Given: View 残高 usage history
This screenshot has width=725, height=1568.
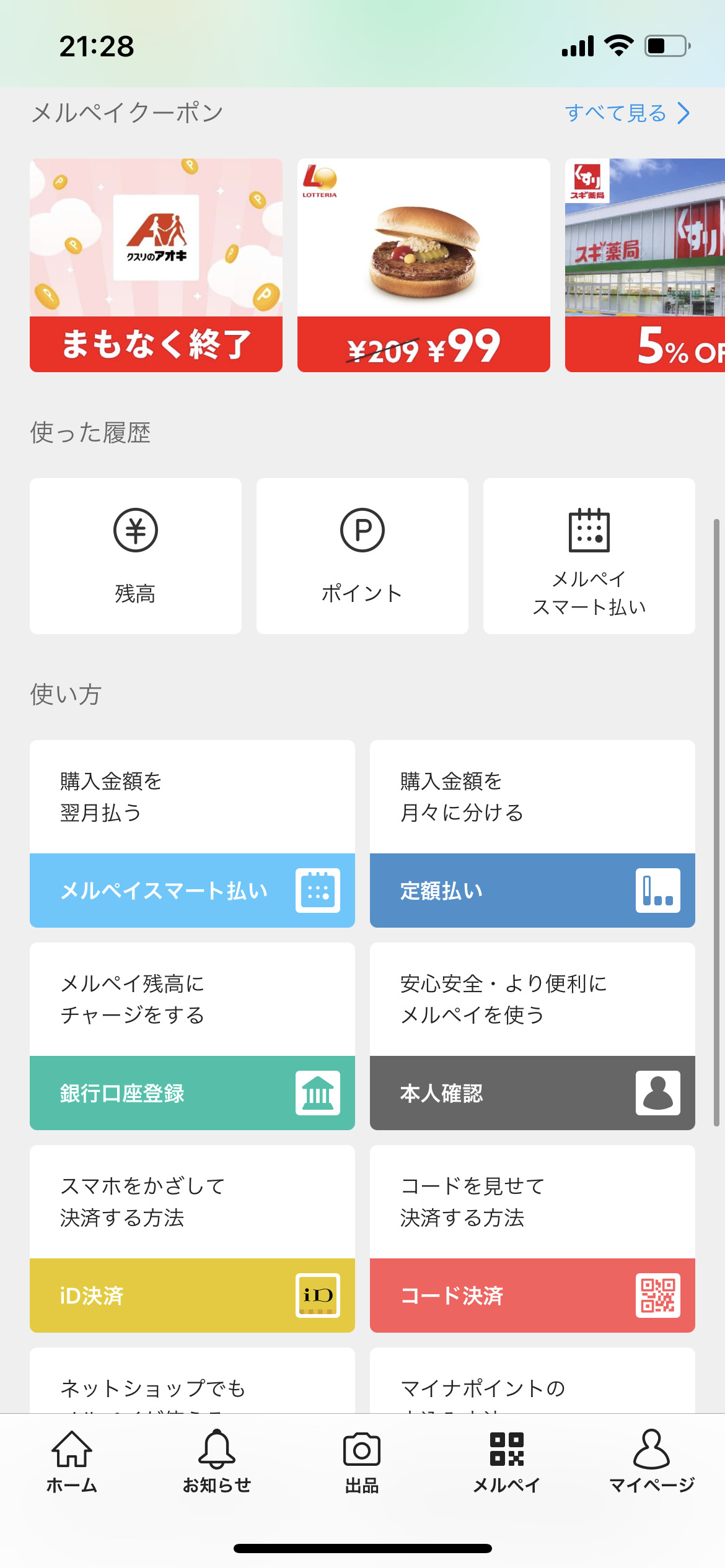Looking at the screenshot, I should coord(136,555).
